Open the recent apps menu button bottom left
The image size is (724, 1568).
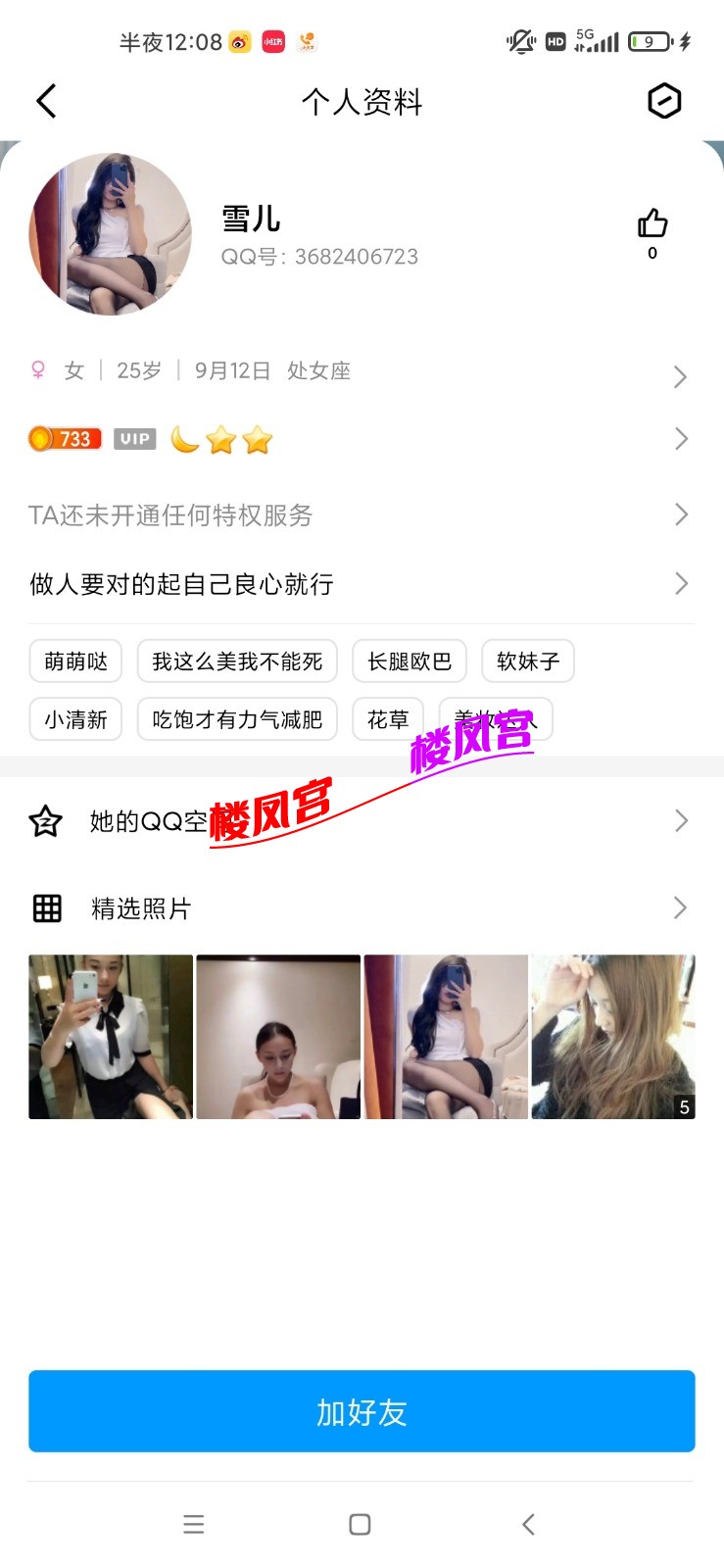193,1524
